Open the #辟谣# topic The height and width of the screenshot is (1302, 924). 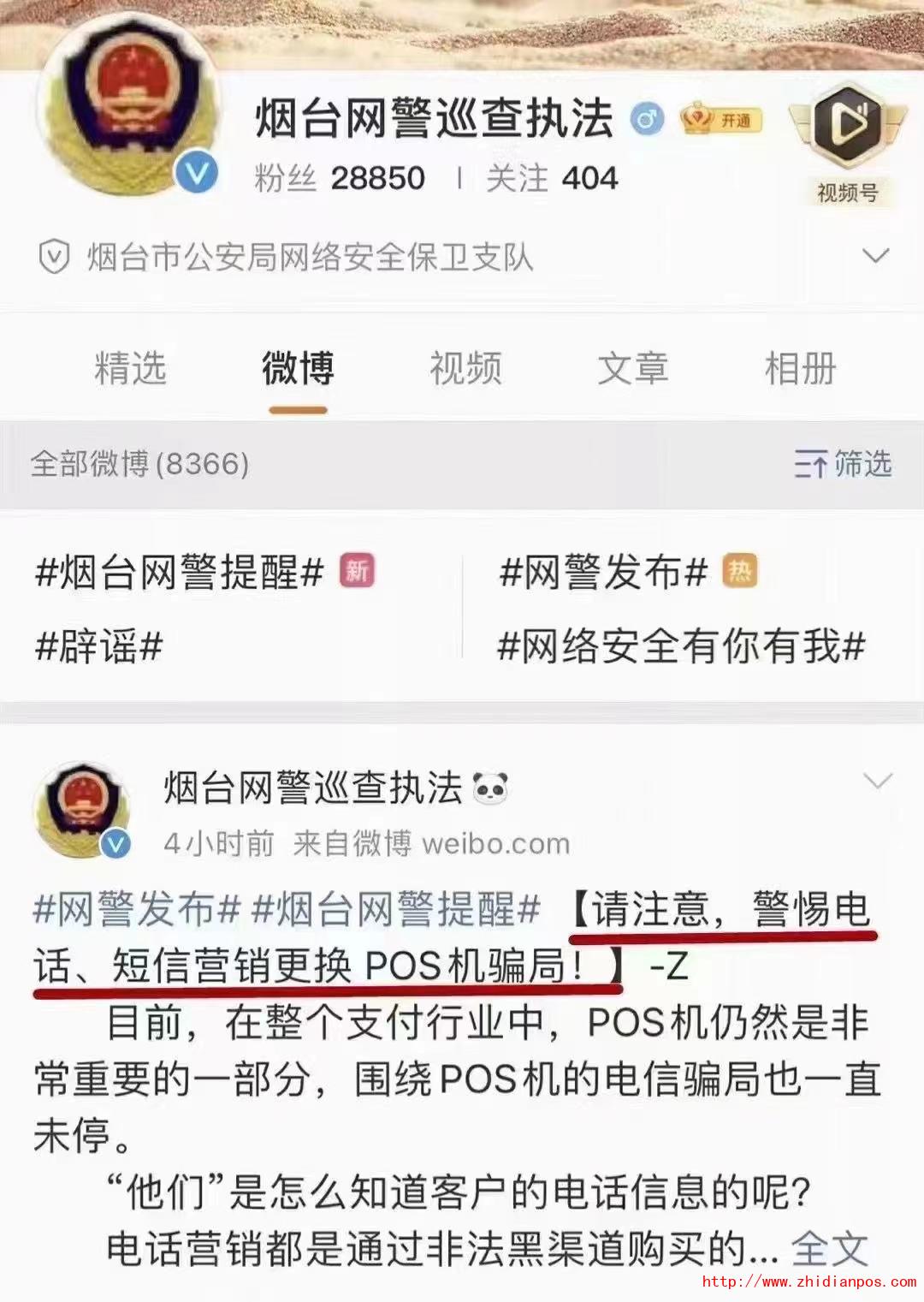98,646
